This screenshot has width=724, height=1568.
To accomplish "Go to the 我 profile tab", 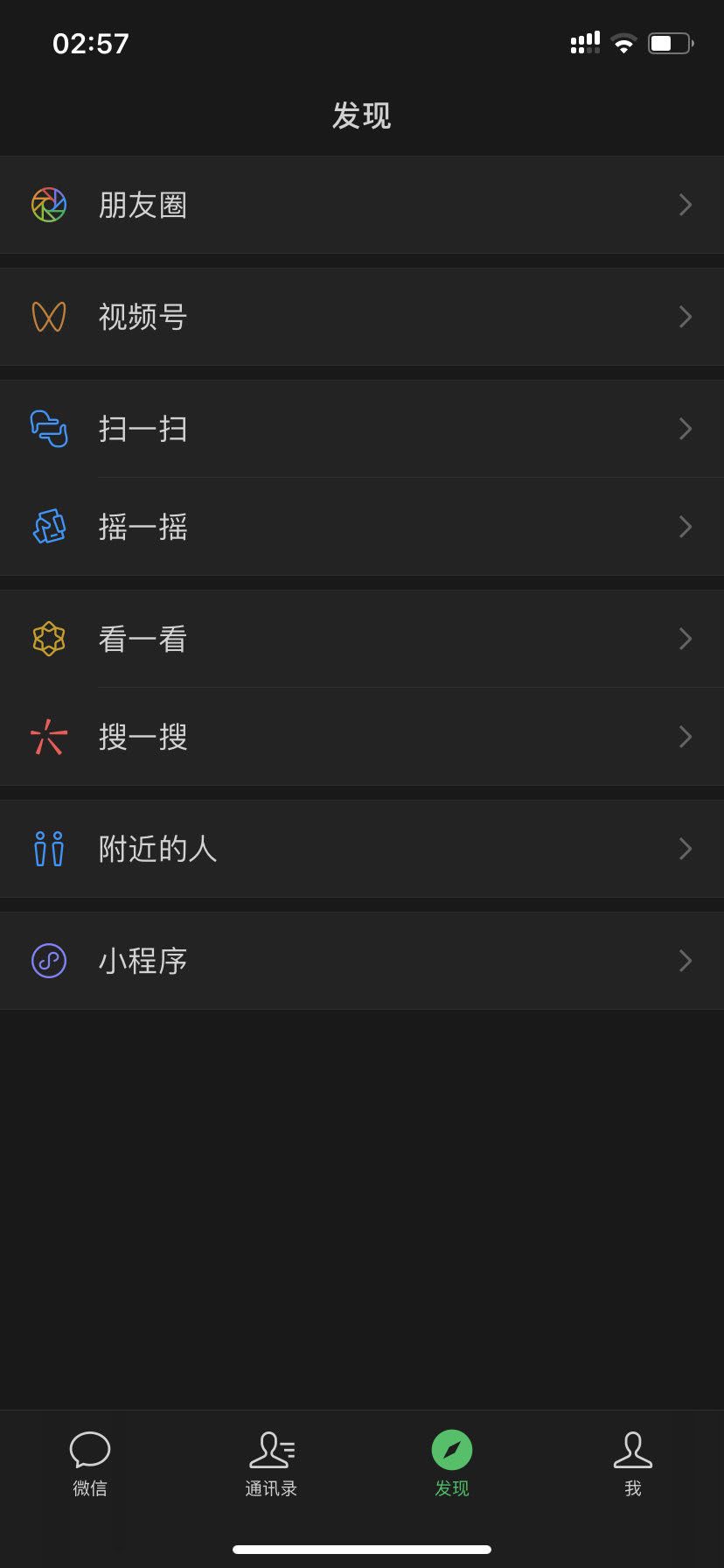I will [633, 1465].
